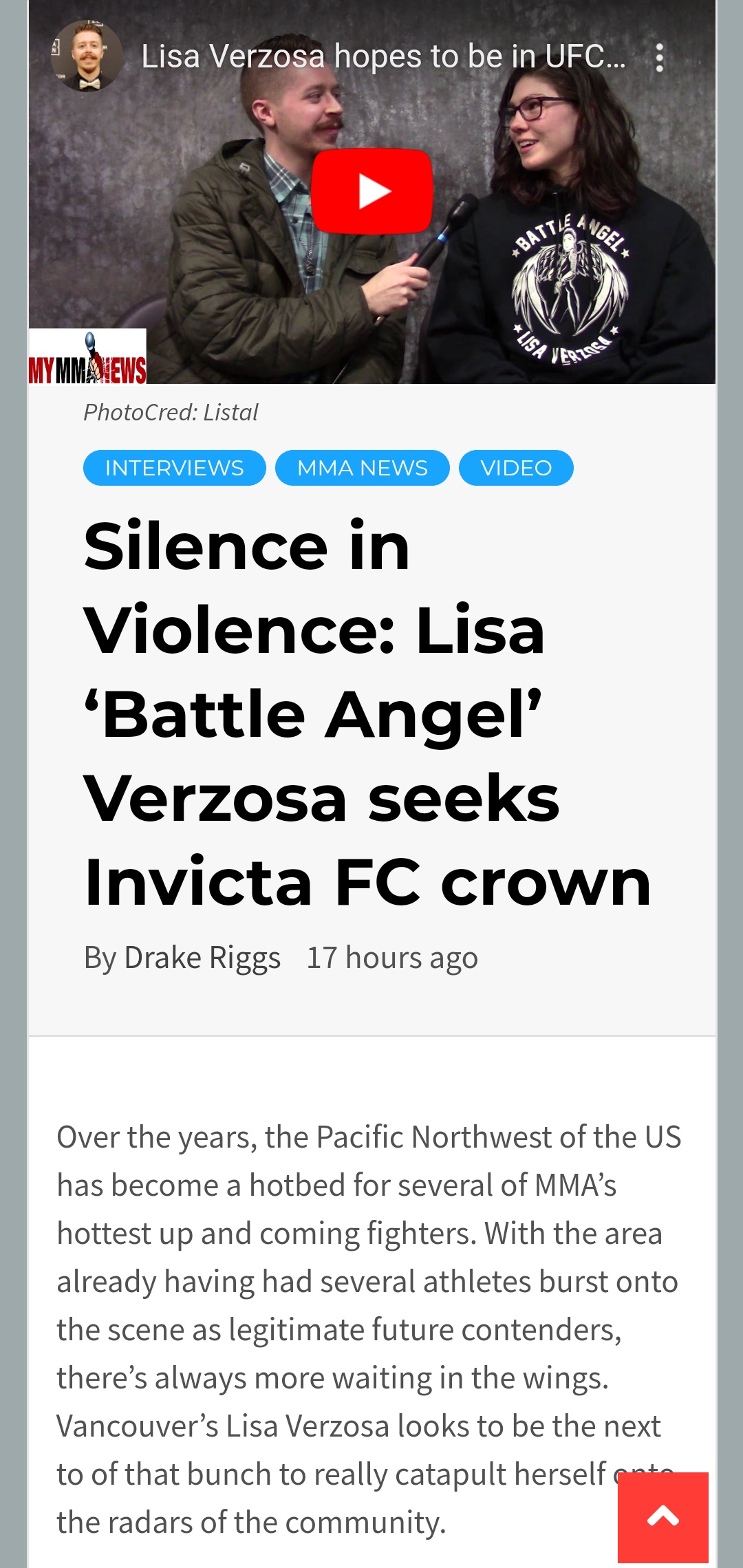This screenshot has width=743, height=1568.
Task: Select the MMA NEWS category chip
Action: 362,468
